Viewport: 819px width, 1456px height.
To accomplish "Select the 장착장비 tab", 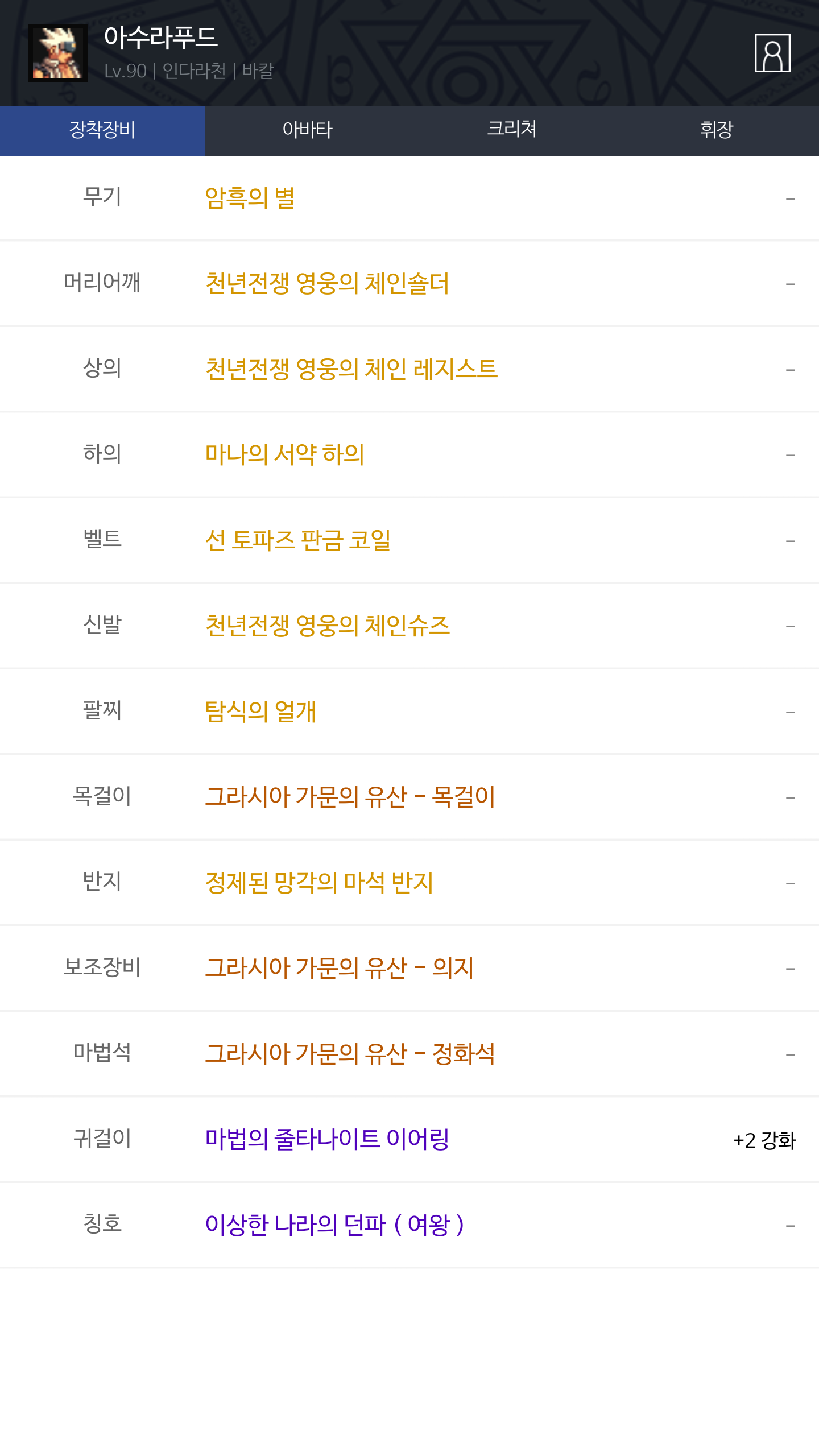I will [x=102, y=130].
